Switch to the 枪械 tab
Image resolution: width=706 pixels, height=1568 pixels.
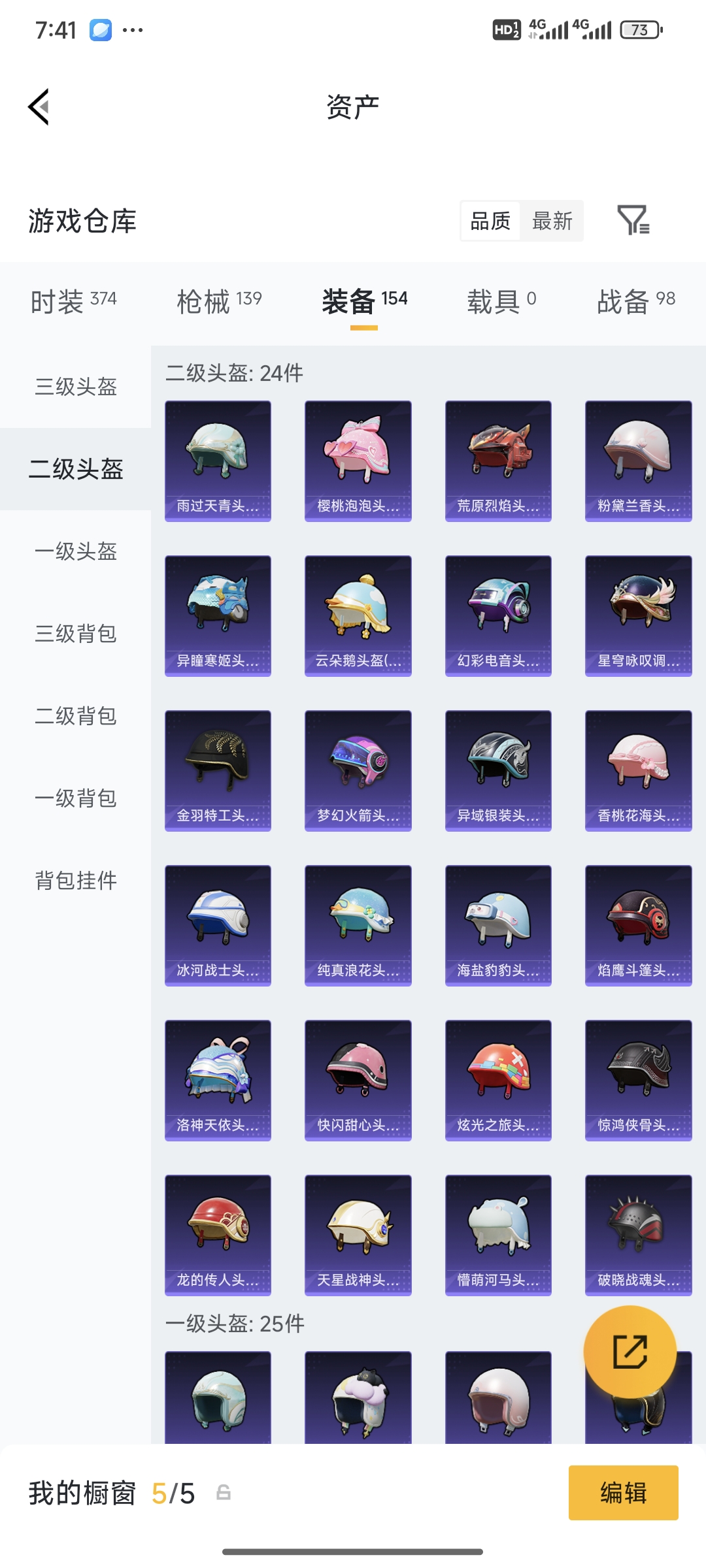pyautogui.click(x=219, y=301)
